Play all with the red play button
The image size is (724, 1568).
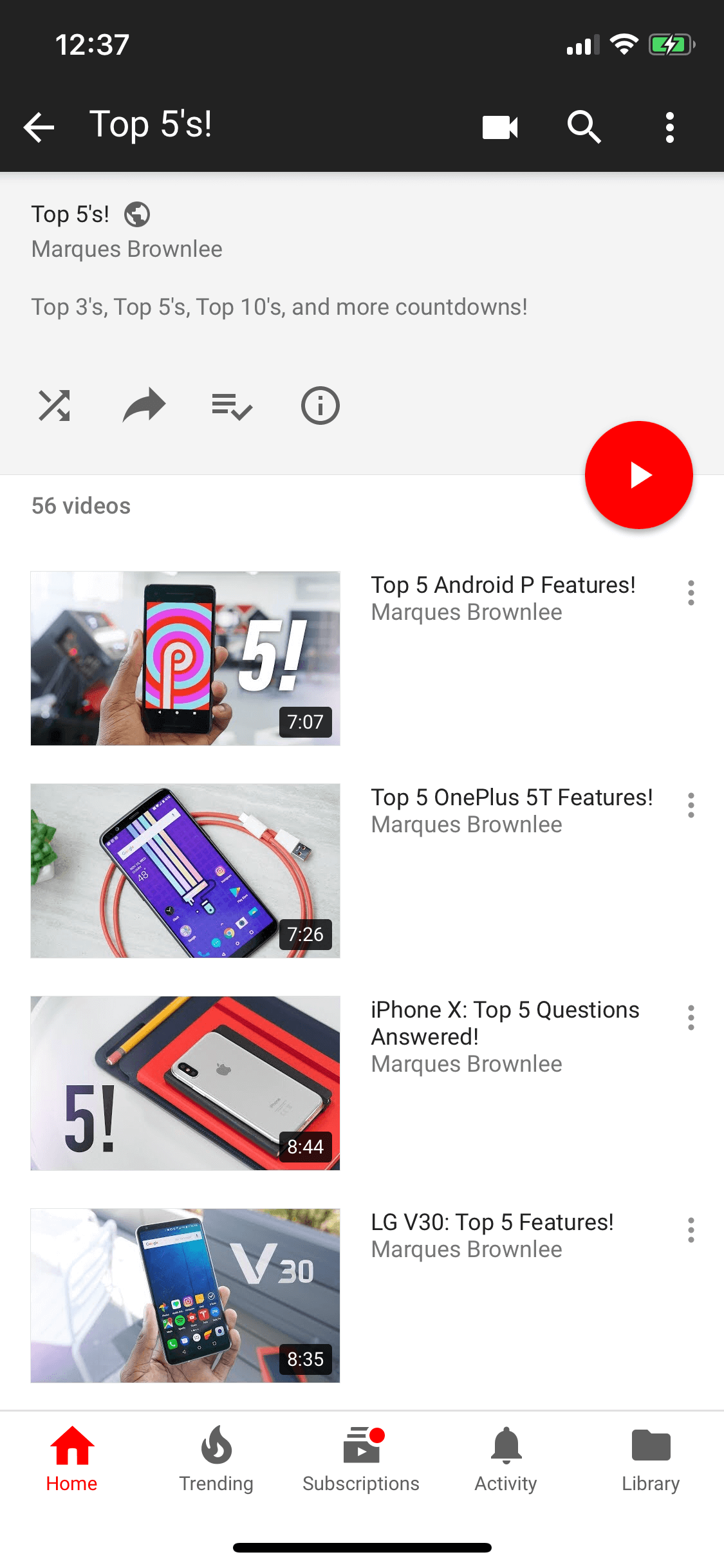[638, 475]
